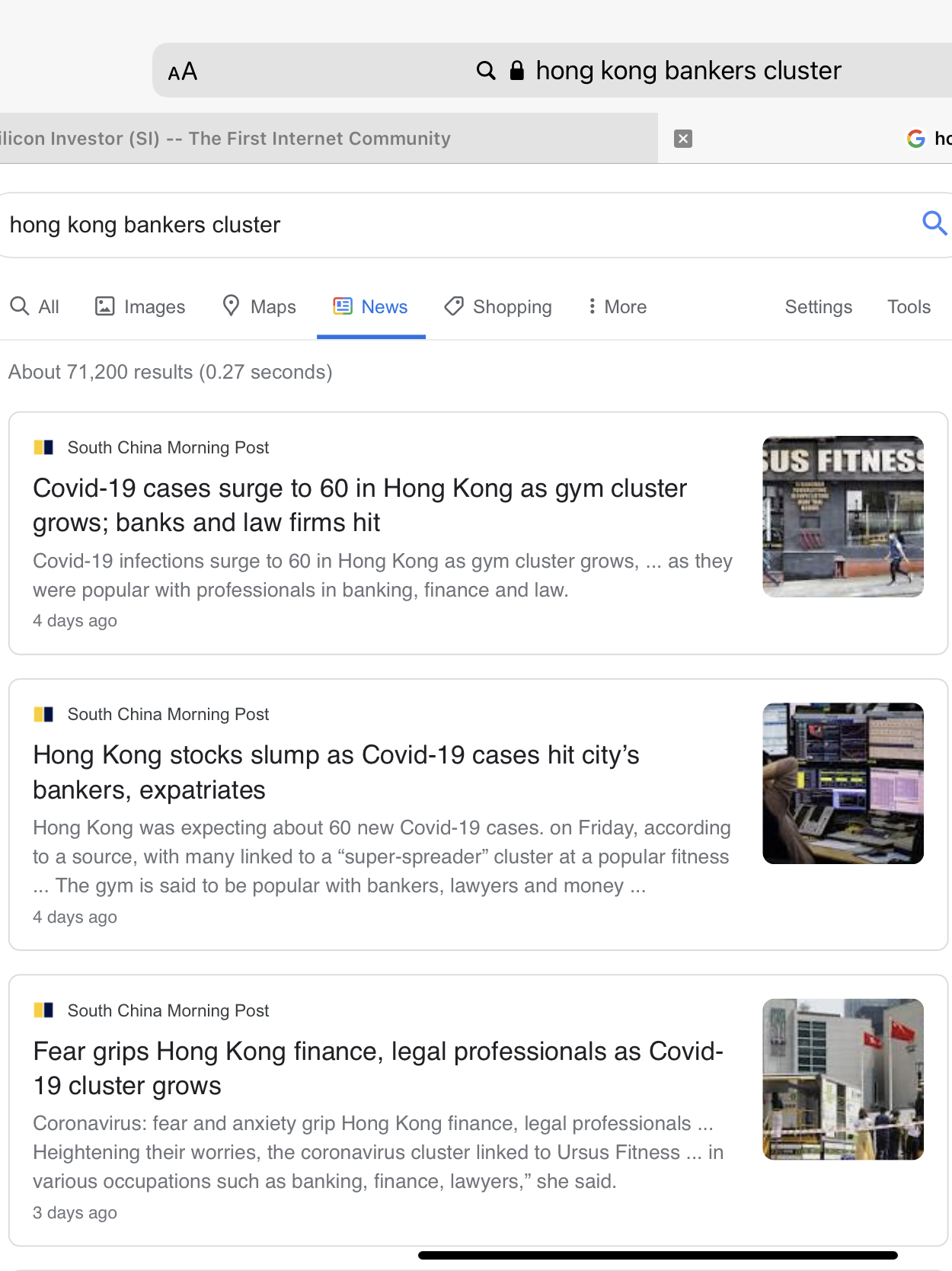Switch to All results

coord(36,307)
